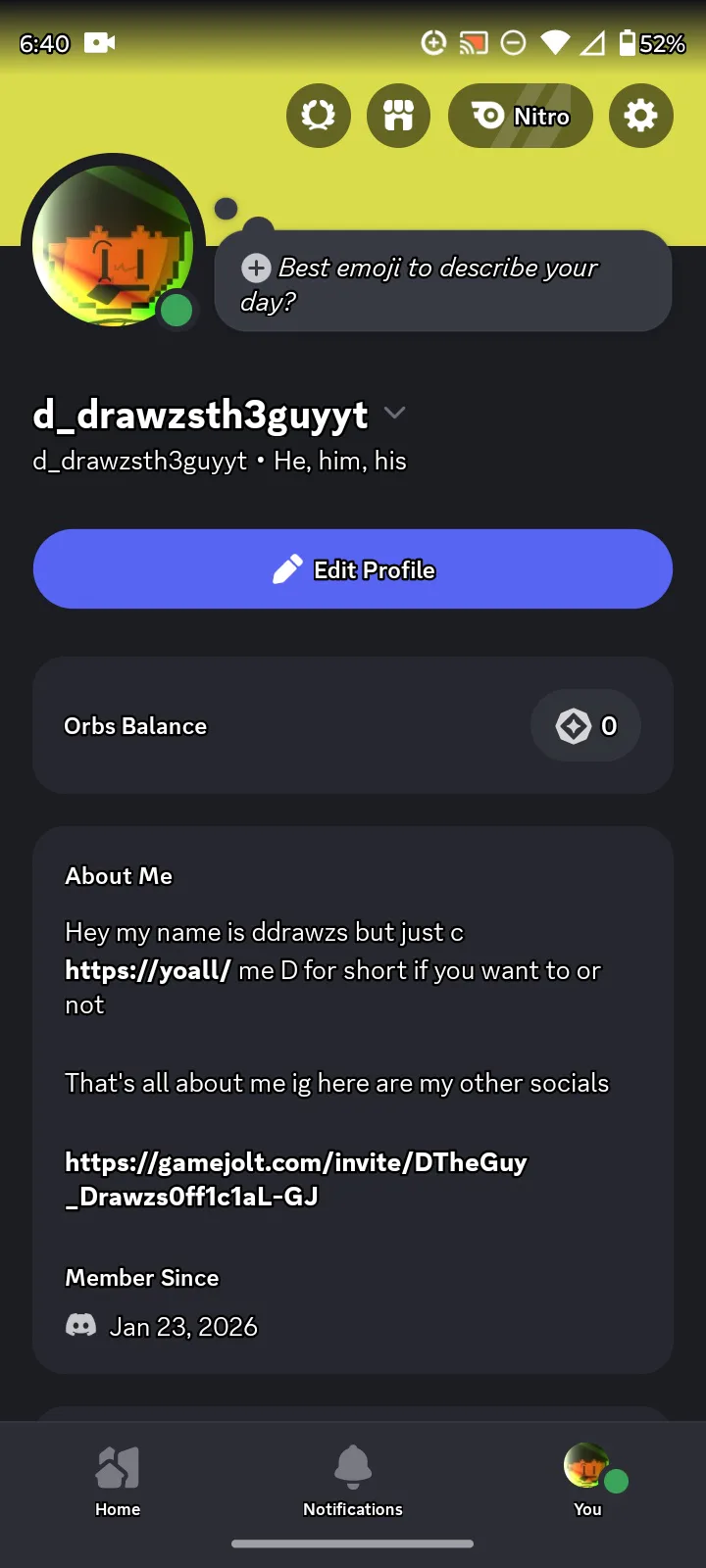Switch to the Home tab

click(118, 1481)
